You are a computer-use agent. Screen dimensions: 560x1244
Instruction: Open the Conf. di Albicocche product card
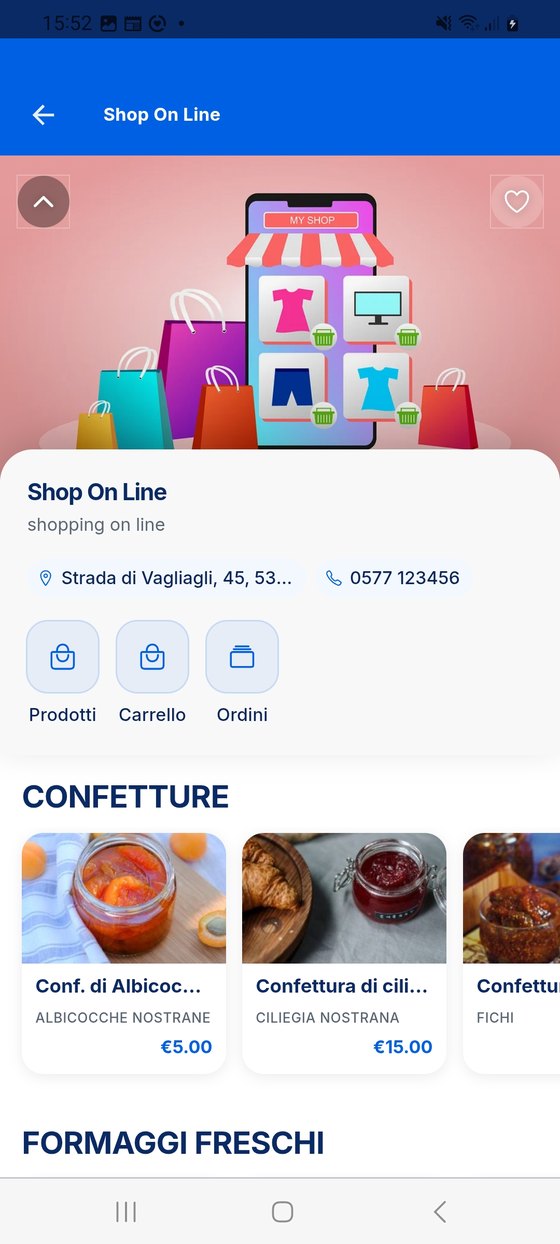(x=124, y=954)
